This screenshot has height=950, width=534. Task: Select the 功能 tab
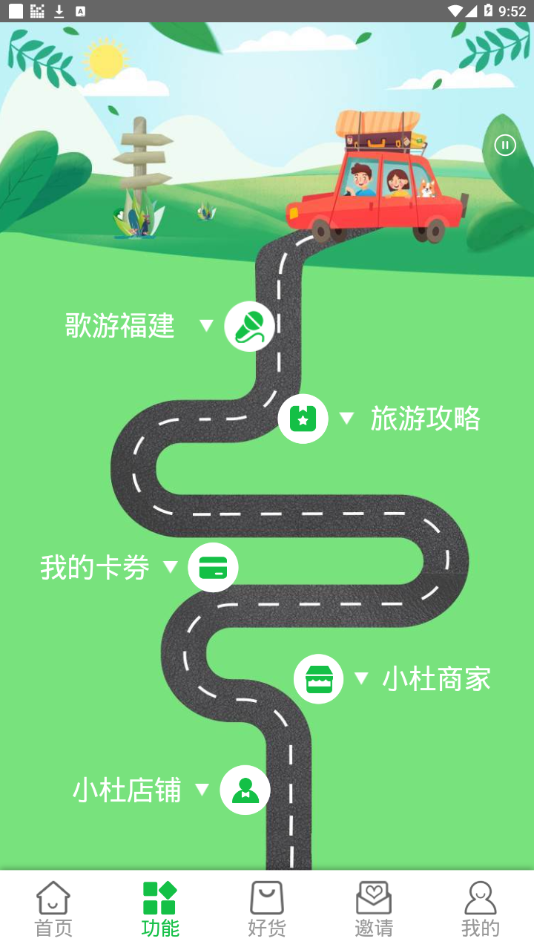pos(160,909)
